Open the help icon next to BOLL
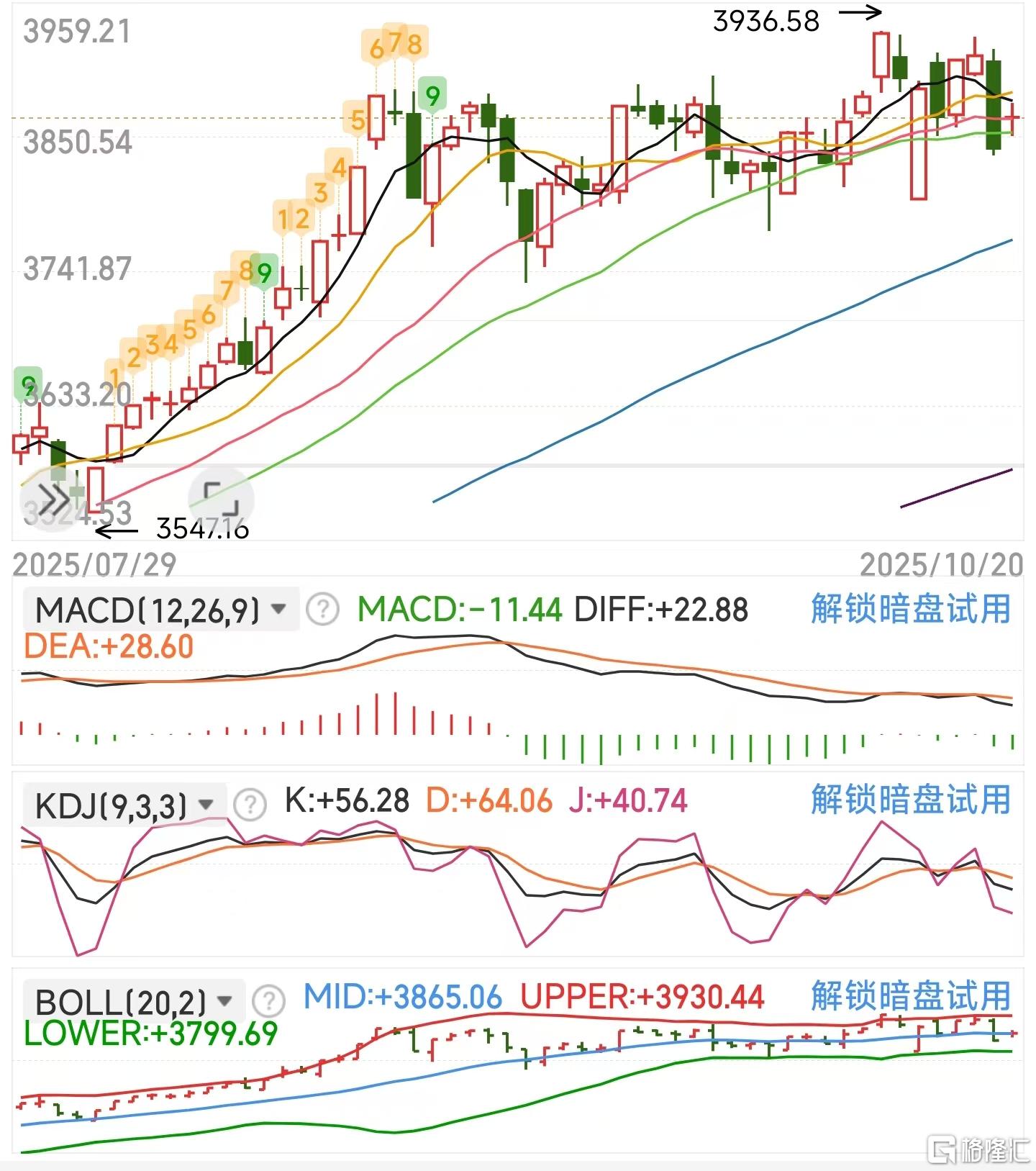The image size is (1036, 1171). [268, 1000]
